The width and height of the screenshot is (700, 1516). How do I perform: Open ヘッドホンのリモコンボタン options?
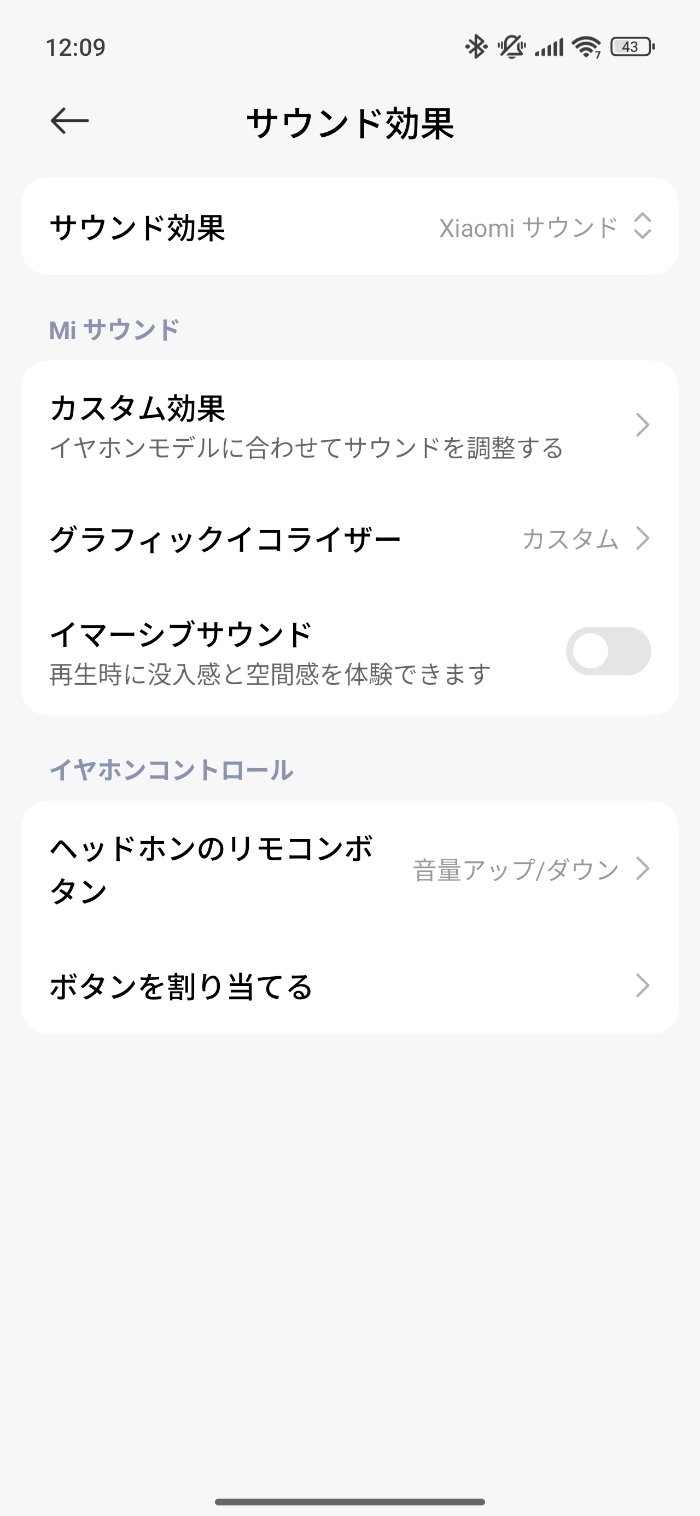click(x=350, y=869)
